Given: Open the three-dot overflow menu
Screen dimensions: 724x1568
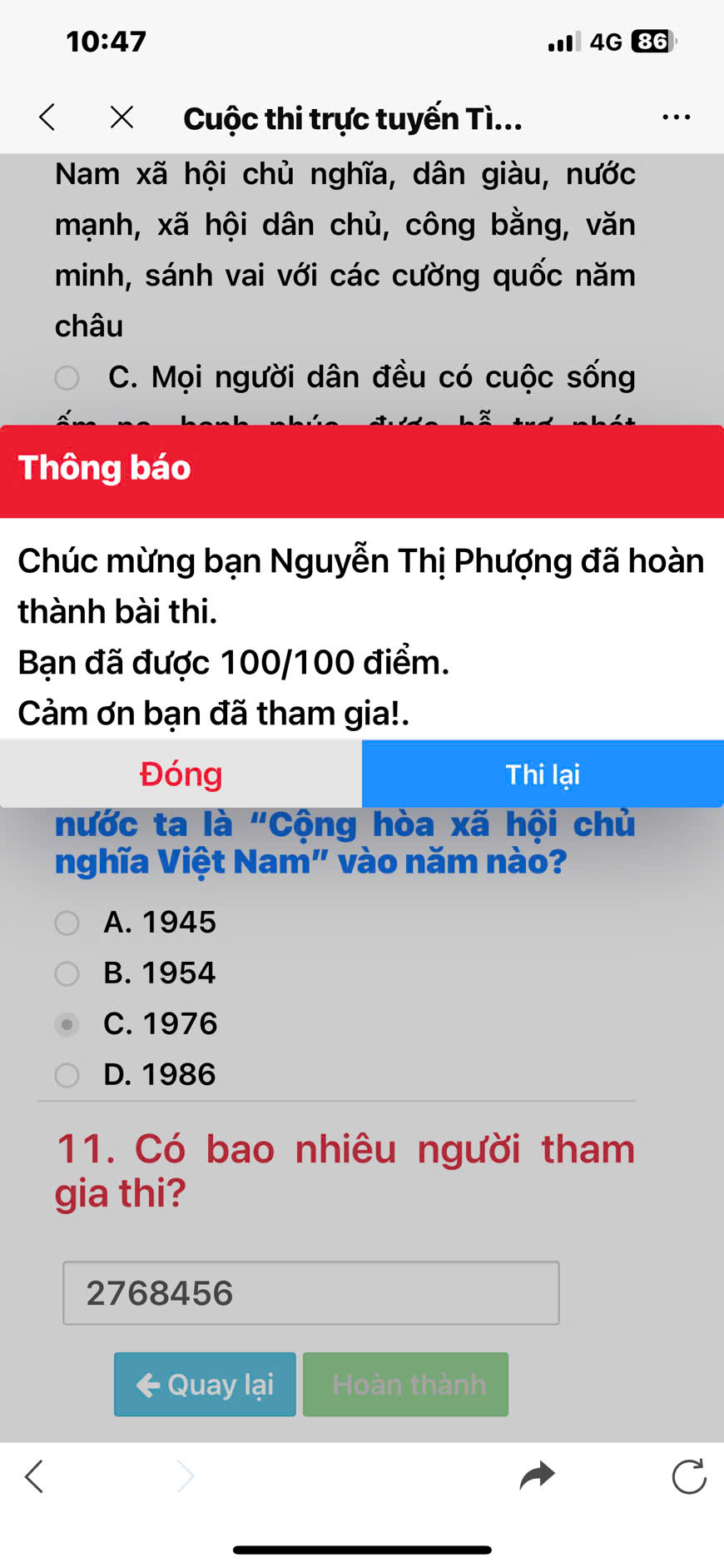Looking at the screenshot, I should pos(676,117).
